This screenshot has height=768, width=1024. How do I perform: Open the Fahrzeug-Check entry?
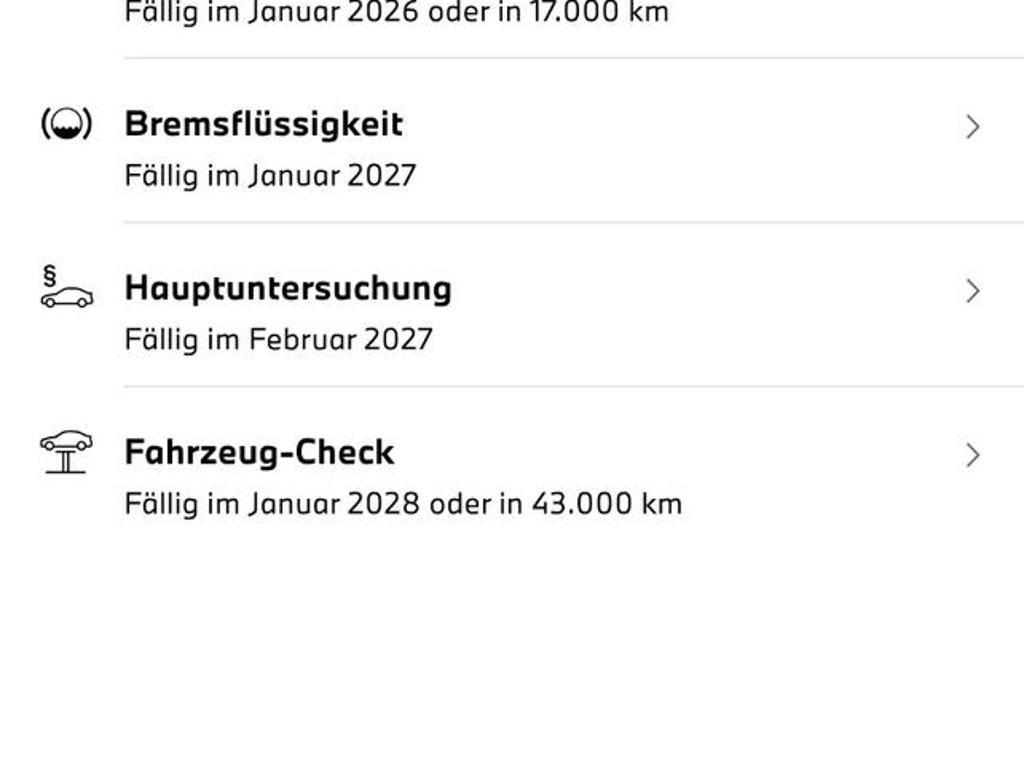[x=260, y=453]
